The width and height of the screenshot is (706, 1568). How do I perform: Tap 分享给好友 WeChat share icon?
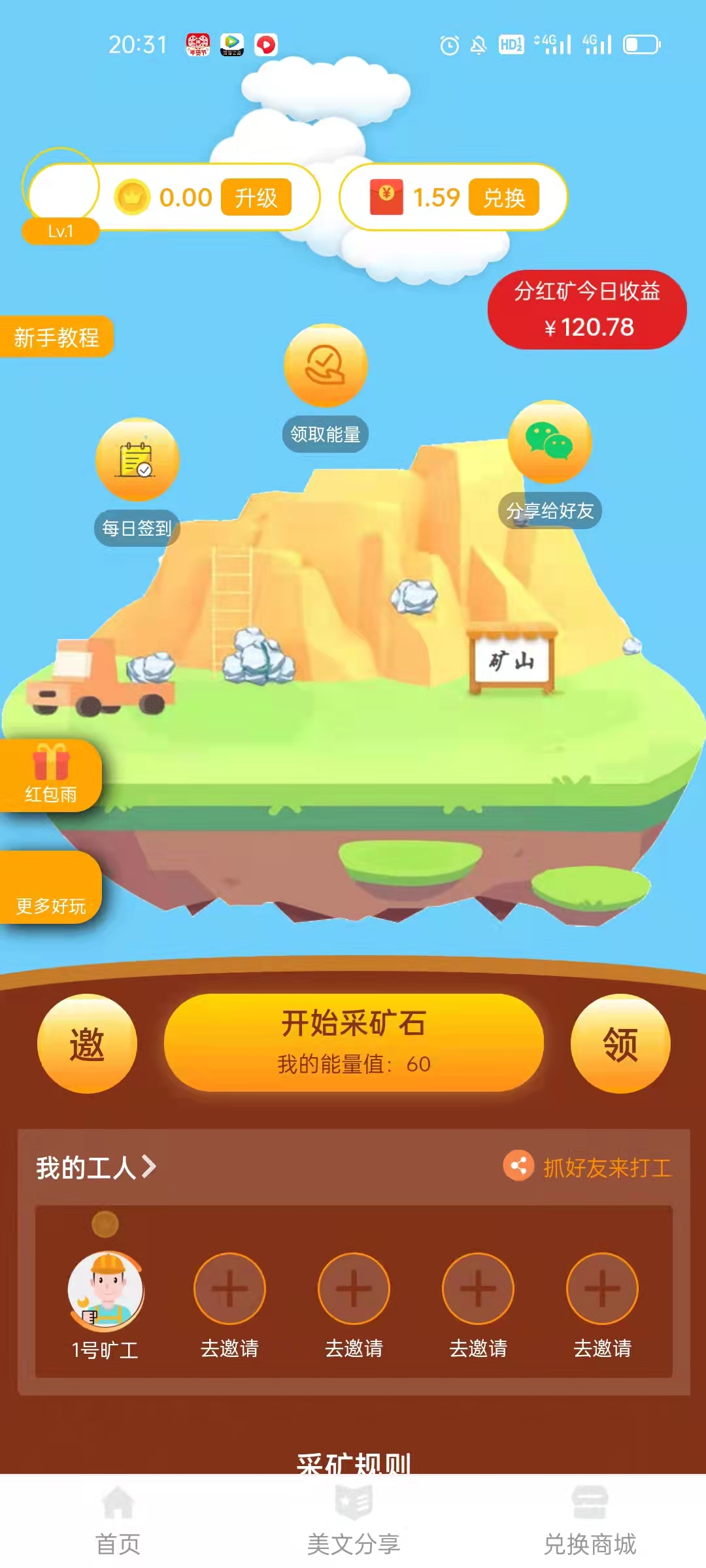click(549, 442)
